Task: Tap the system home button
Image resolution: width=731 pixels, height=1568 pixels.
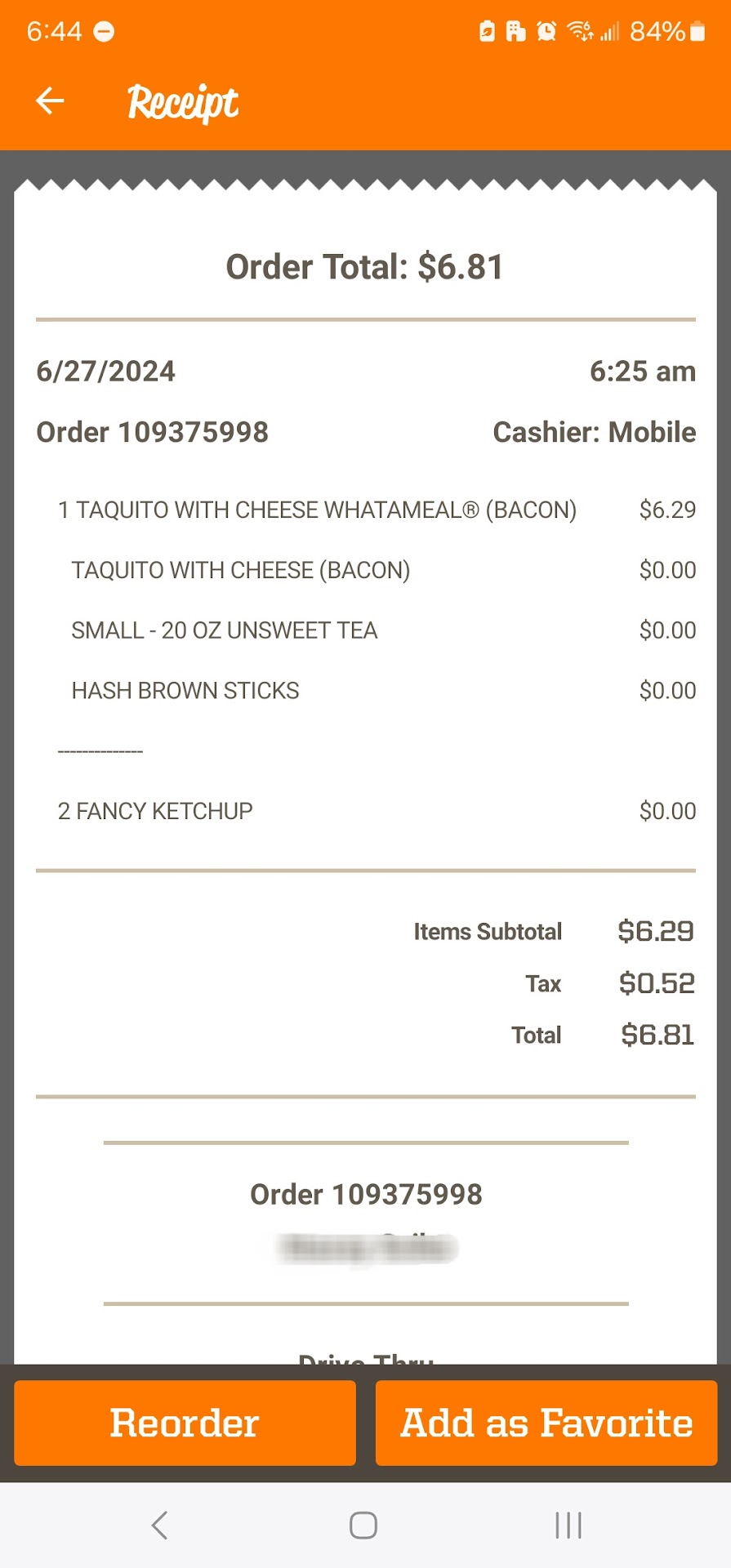Action: click(x=363, y=1525)
